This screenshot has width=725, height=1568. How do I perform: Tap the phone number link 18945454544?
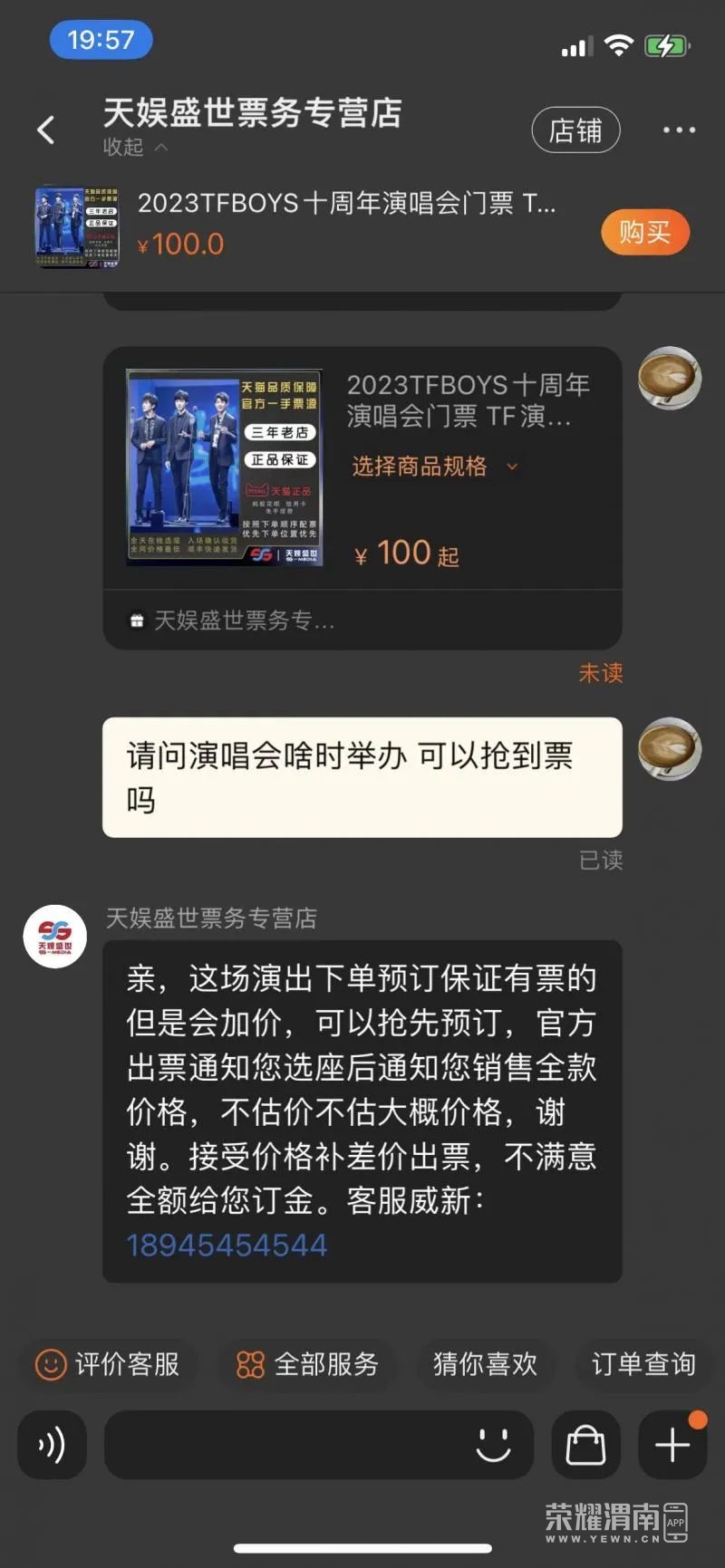pyautogui.click(x=227, y=1245)
